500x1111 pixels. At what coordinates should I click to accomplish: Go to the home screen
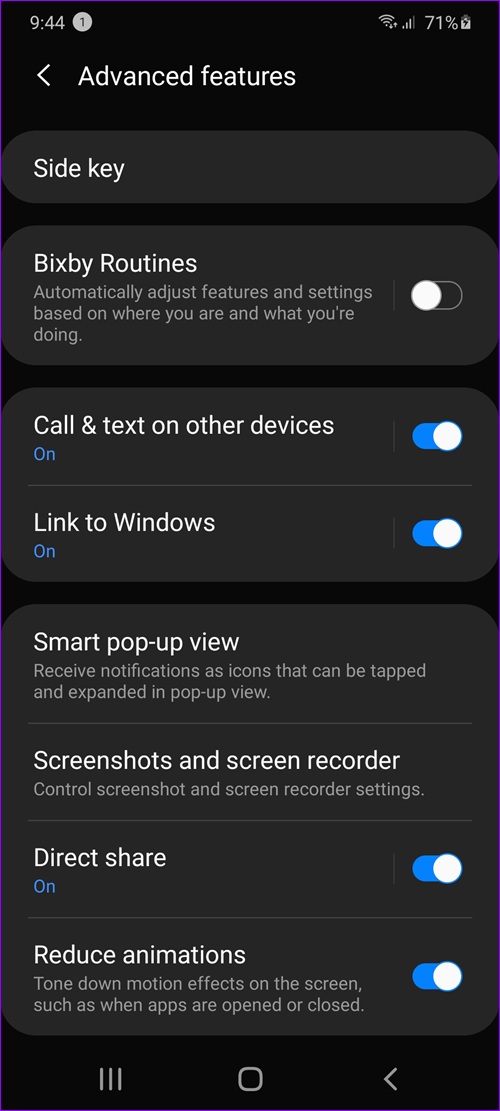pos(250,1078)
